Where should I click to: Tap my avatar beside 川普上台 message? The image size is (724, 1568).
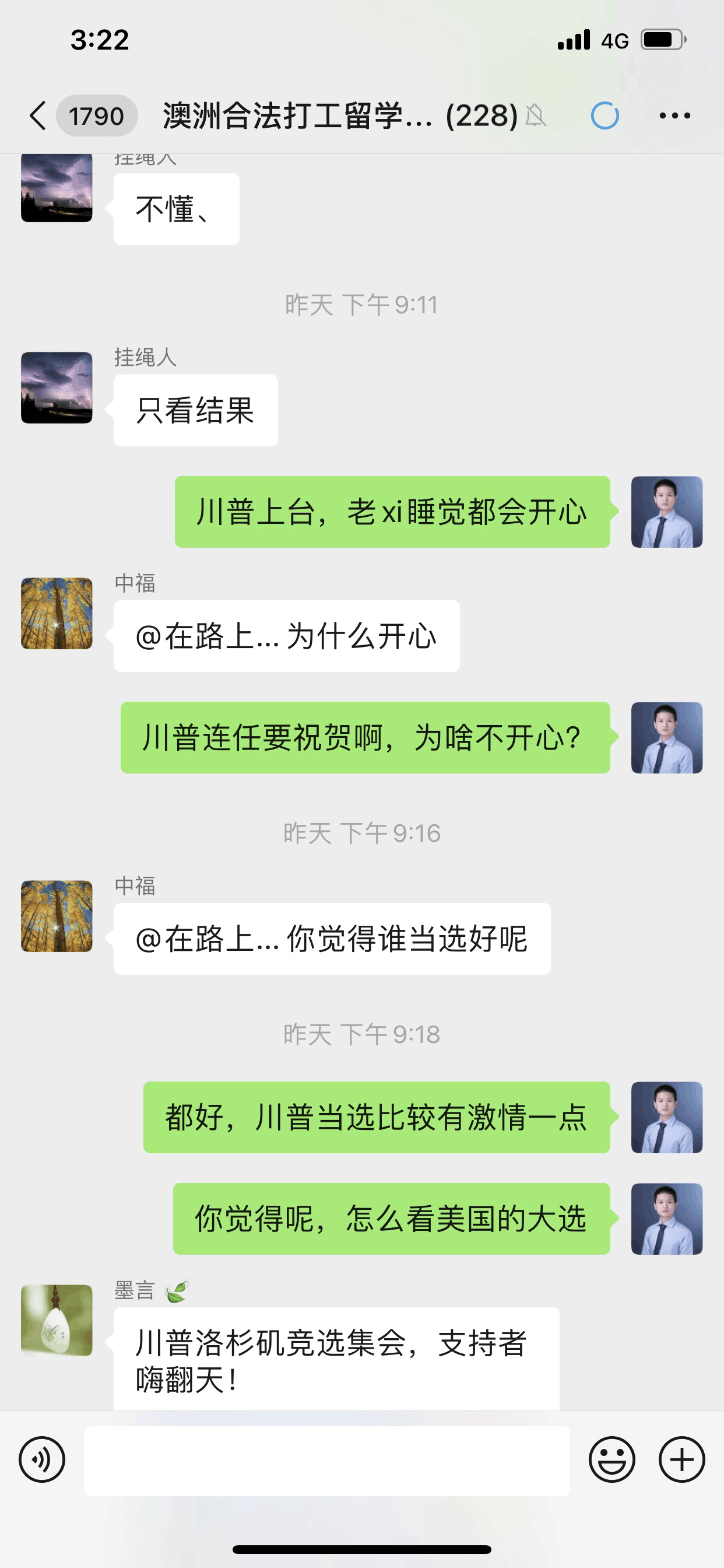667,512
